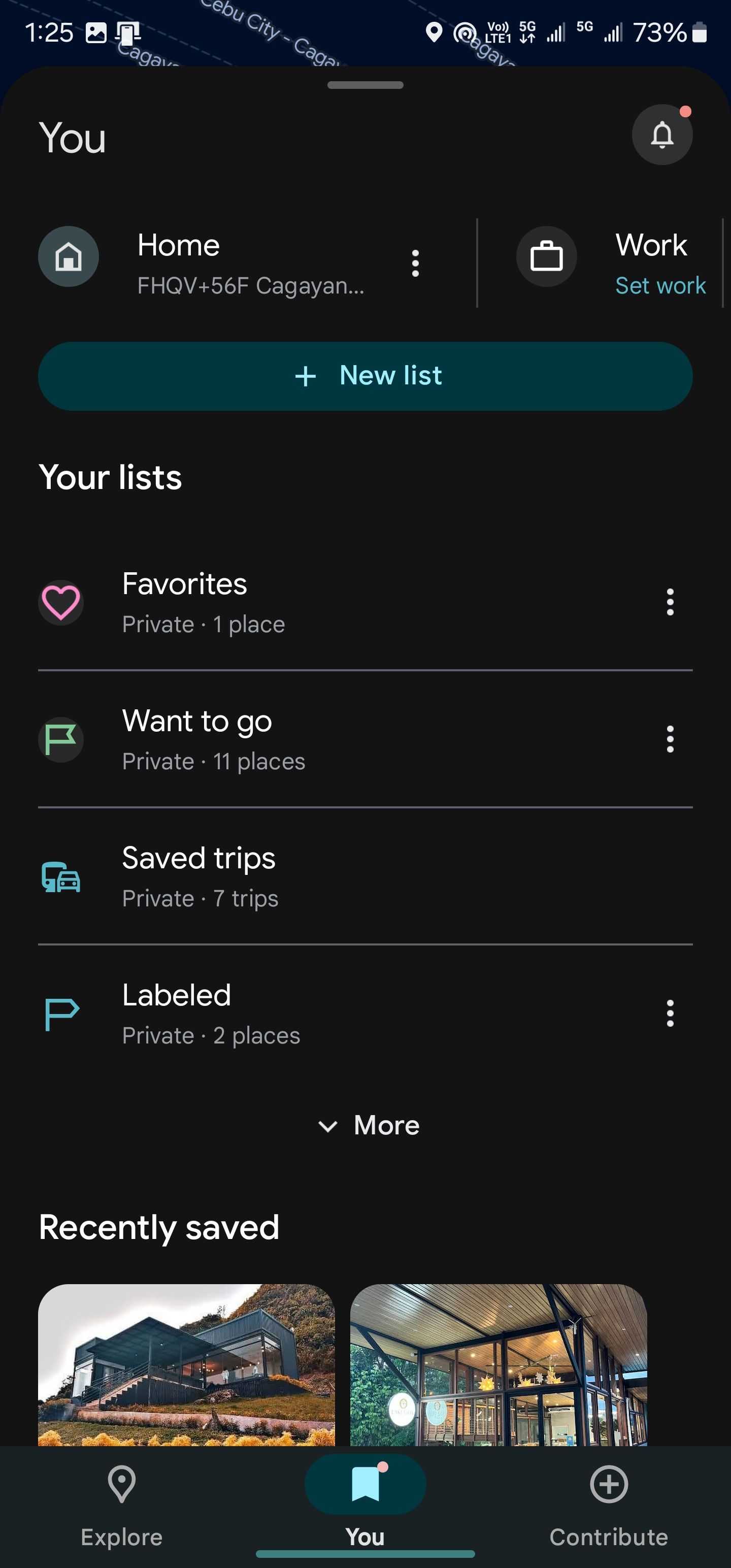731x1568 pixels.
Task: Click the Work briefcase icon
Action: (x=547, y=257)
